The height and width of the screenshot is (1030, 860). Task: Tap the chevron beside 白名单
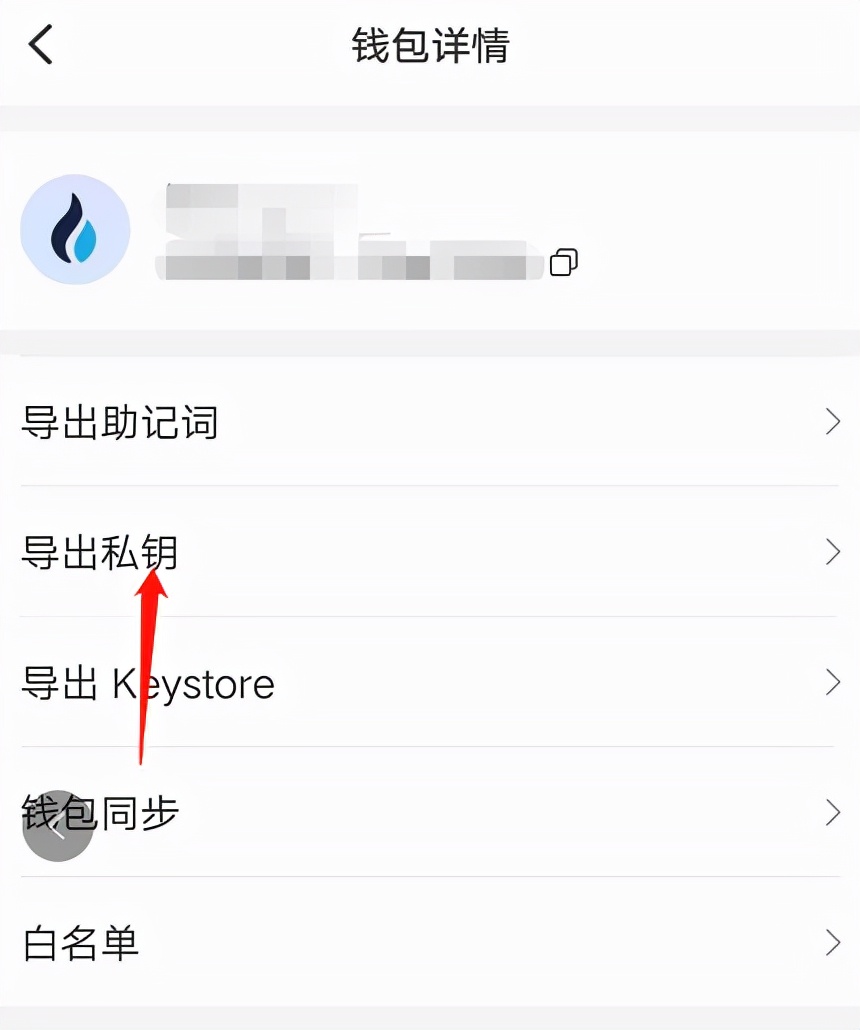tap(833, 943)
